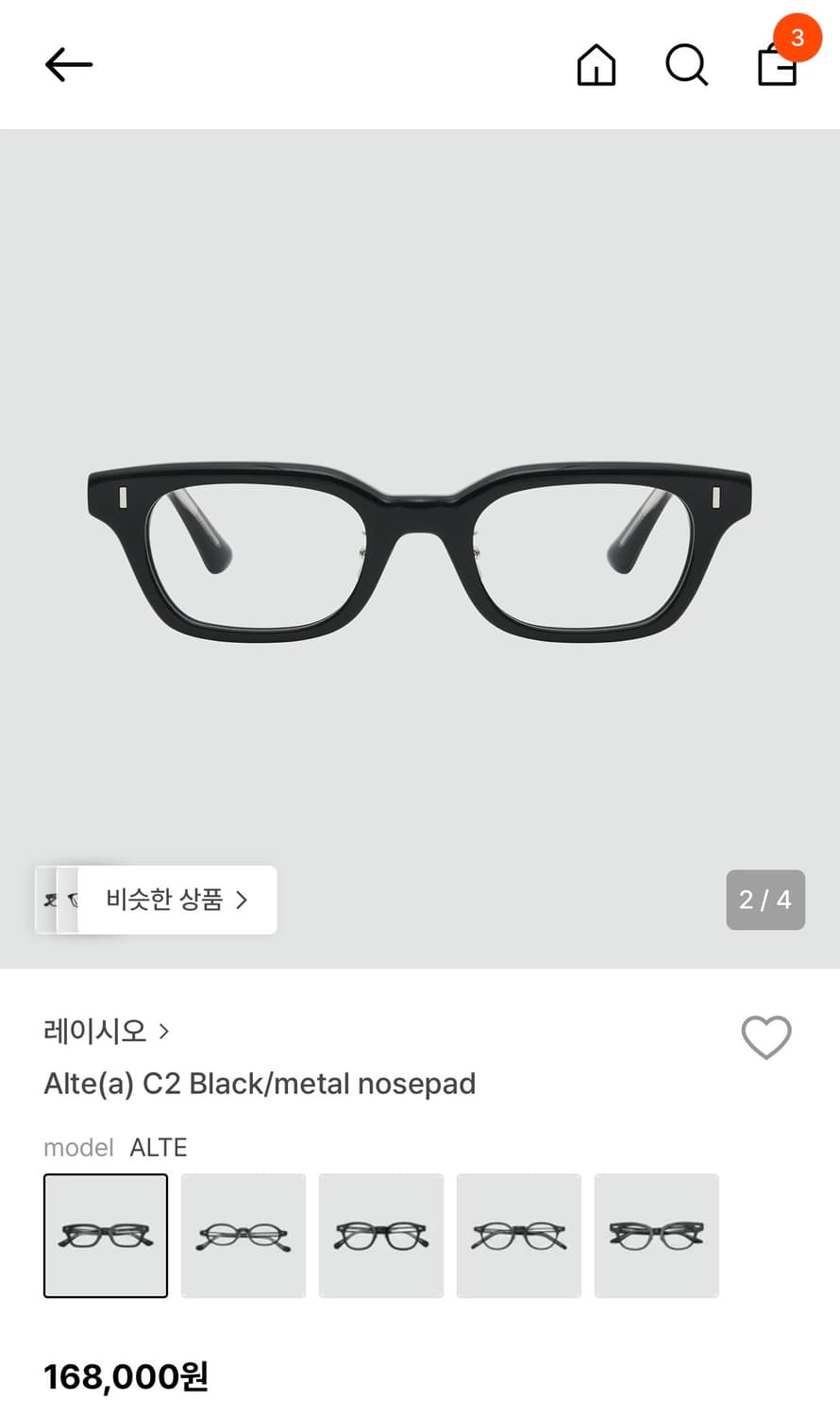Tap the 2 / 4 image counter
Screen dimensions: 840x1416
[x=764, y=900]
